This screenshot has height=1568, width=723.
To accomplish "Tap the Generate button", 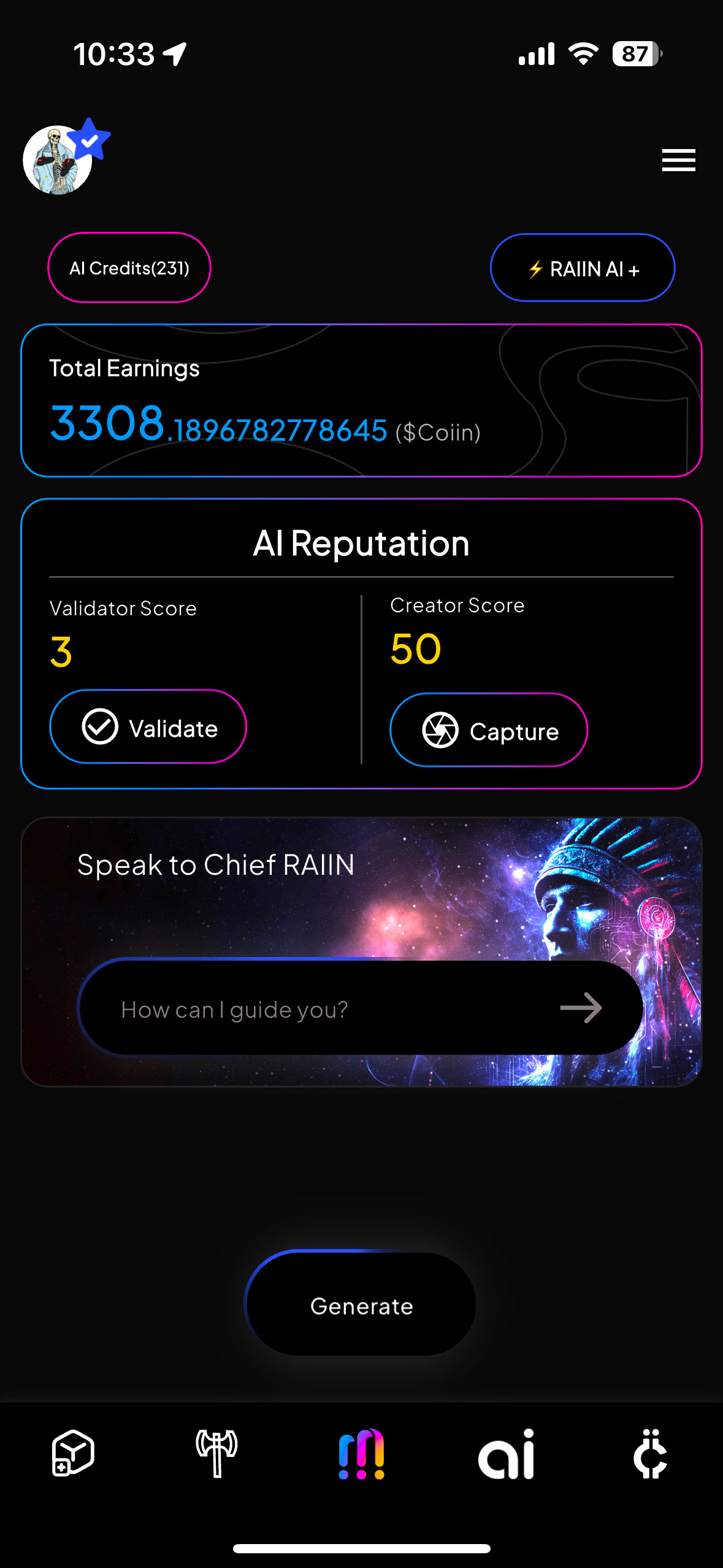I will [x=361, y=1305].
